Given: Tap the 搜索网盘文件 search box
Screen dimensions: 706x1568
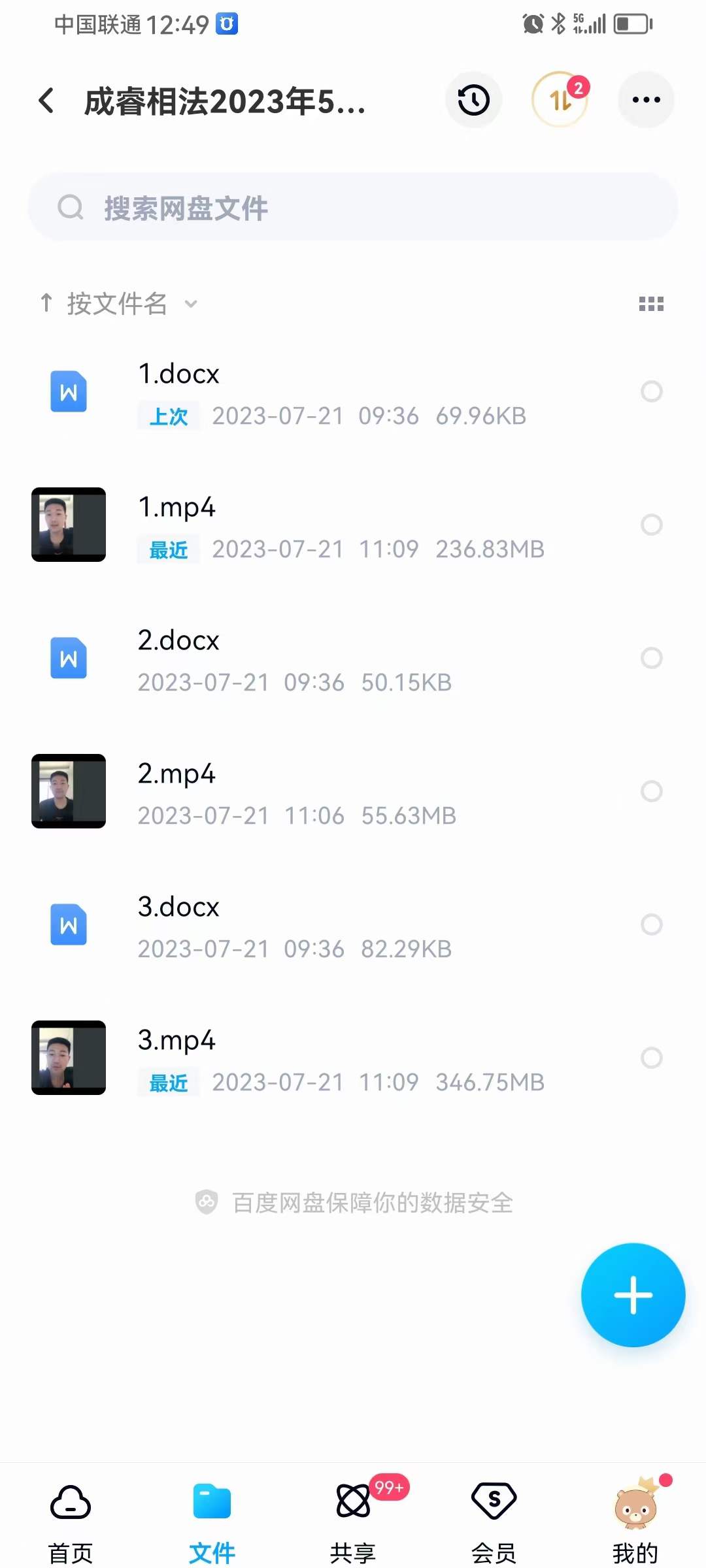Looking at the screenshot, I should (353, 208).
